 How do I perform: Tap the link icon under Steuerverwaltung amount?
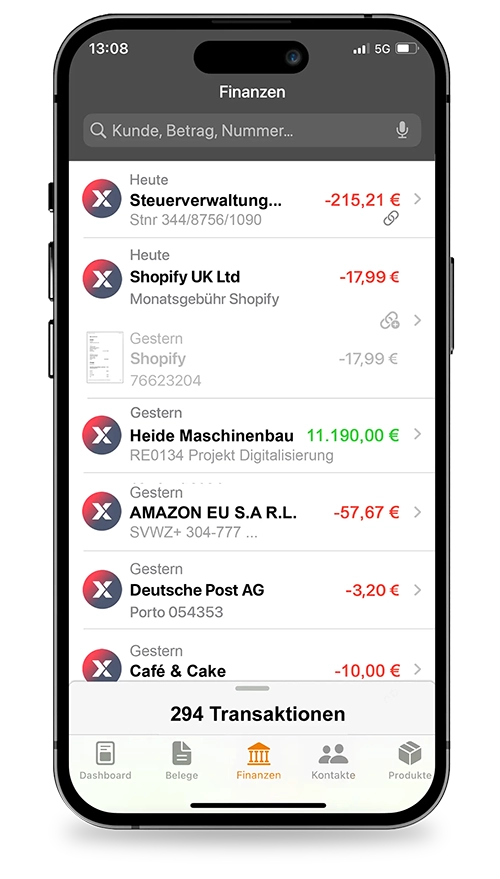point(391,219)
